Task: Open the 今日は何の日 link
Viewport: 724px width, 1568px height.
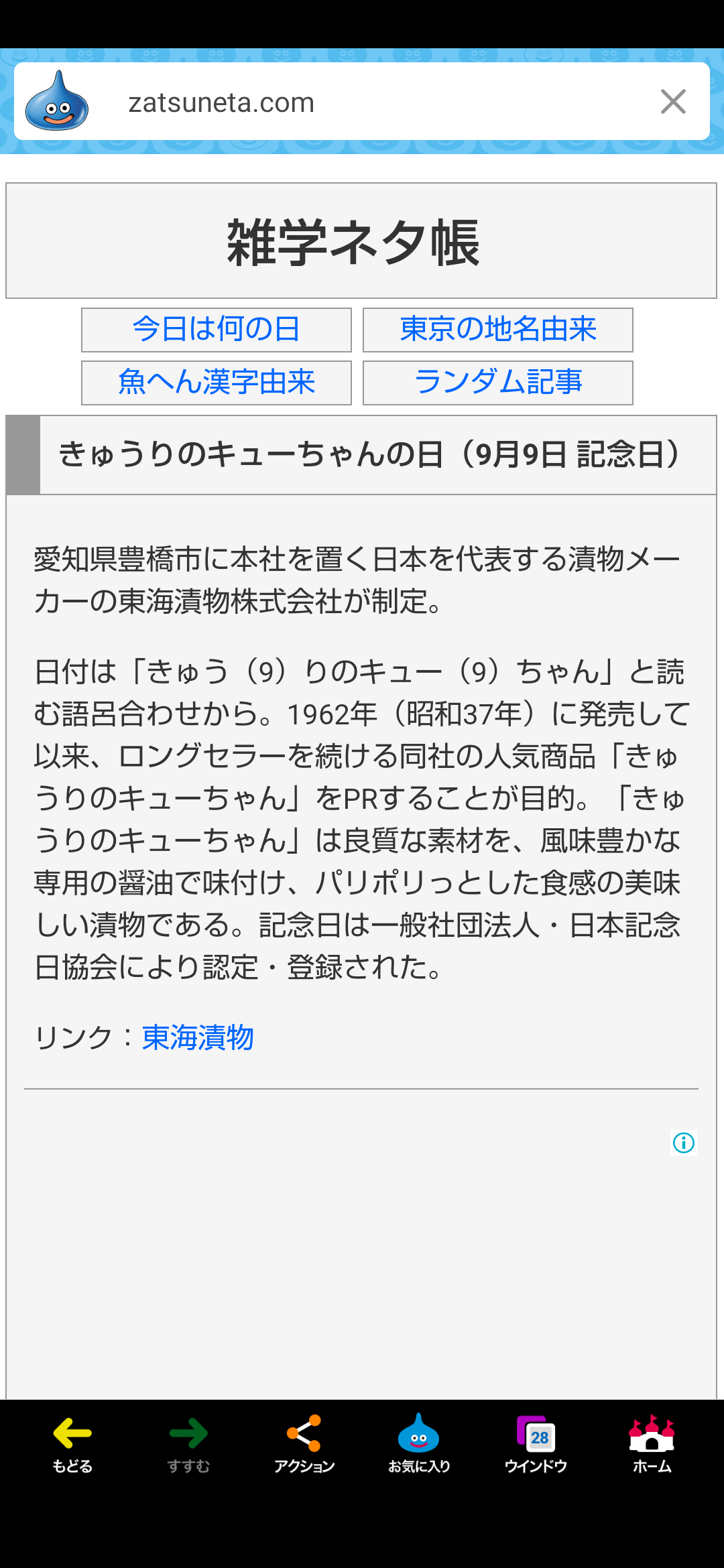Action: click(x=217, y=330)
